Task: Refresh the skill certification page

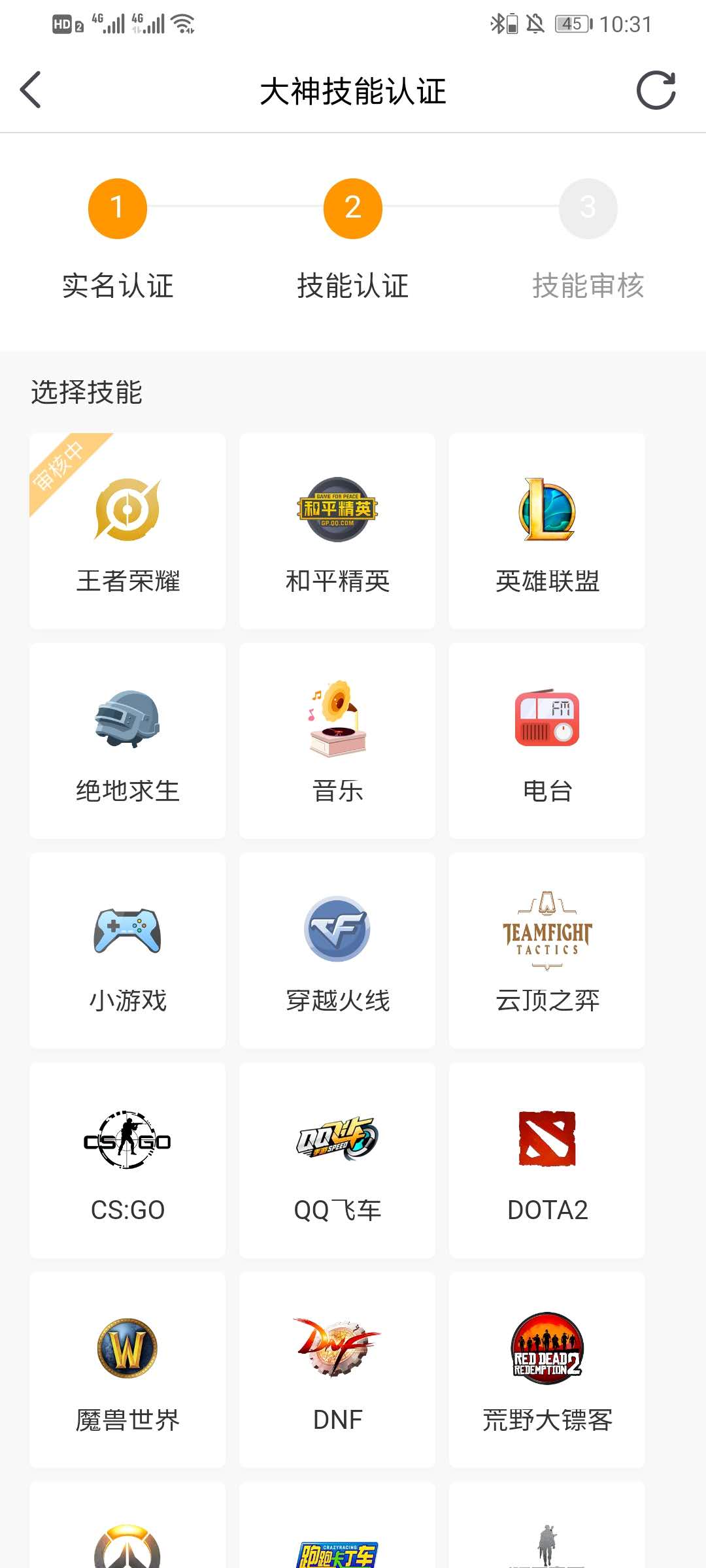Action: pos(656,90)
